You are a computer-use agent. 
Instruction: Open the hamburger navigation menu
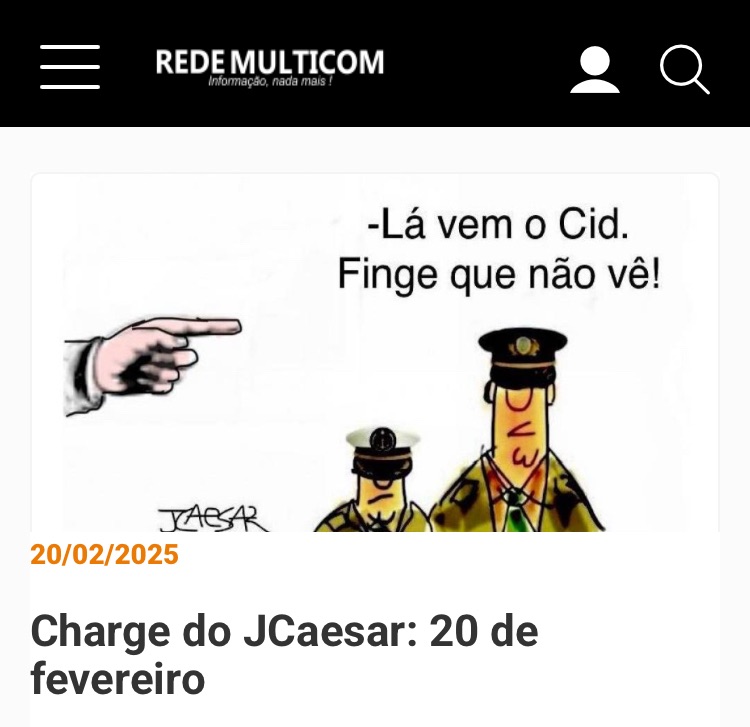click(70, 67)
